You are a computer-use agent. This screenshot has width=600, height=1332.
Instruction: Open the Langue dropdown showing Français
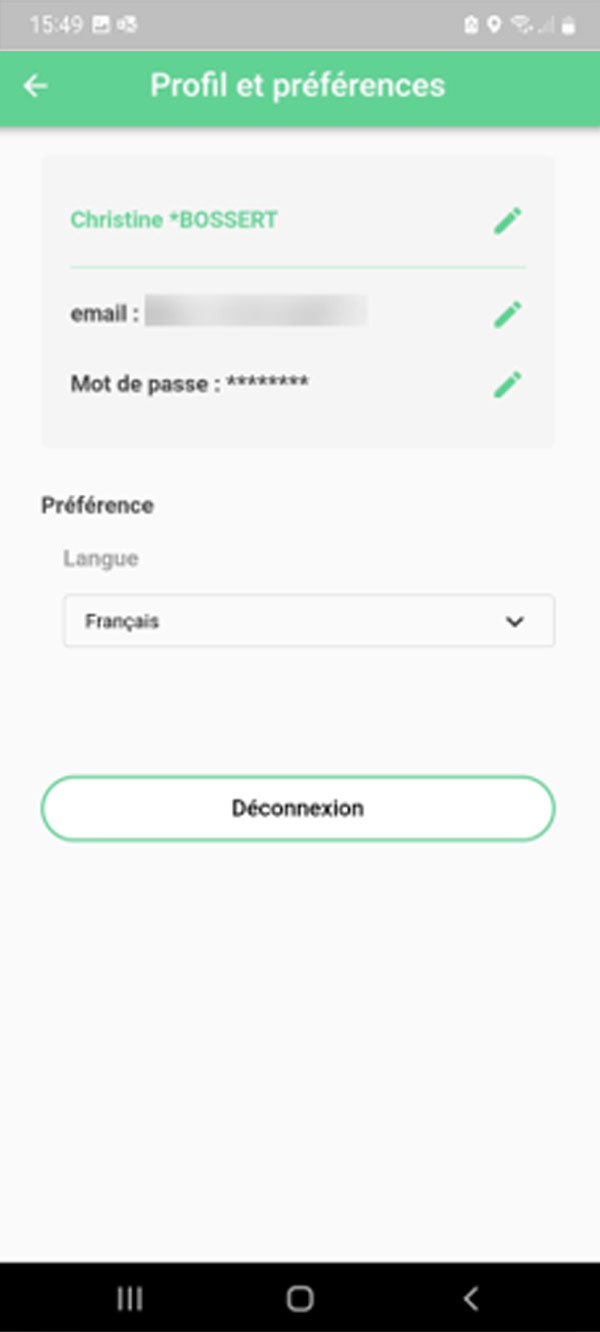pyautogui.click(x=308, y=621)
